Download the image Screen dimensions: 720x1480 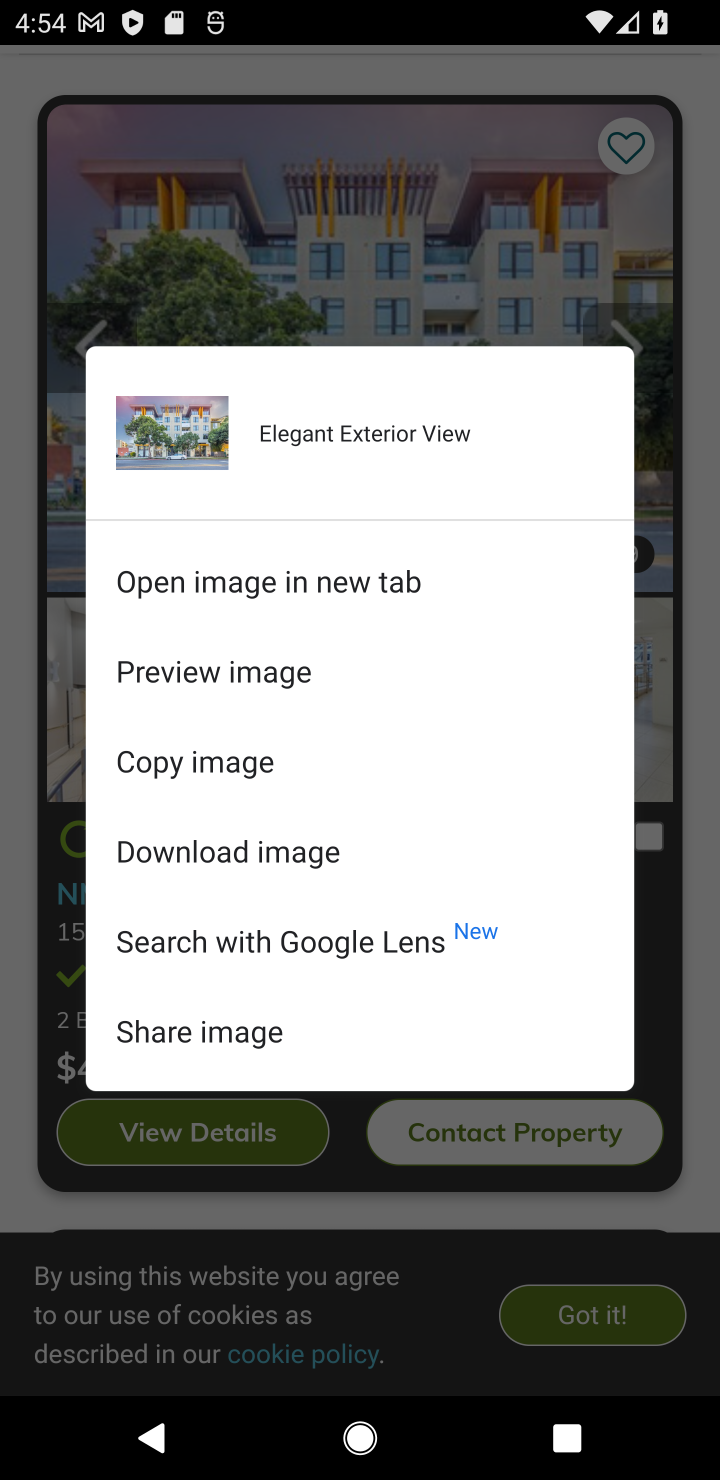click(x=360, y=852)
